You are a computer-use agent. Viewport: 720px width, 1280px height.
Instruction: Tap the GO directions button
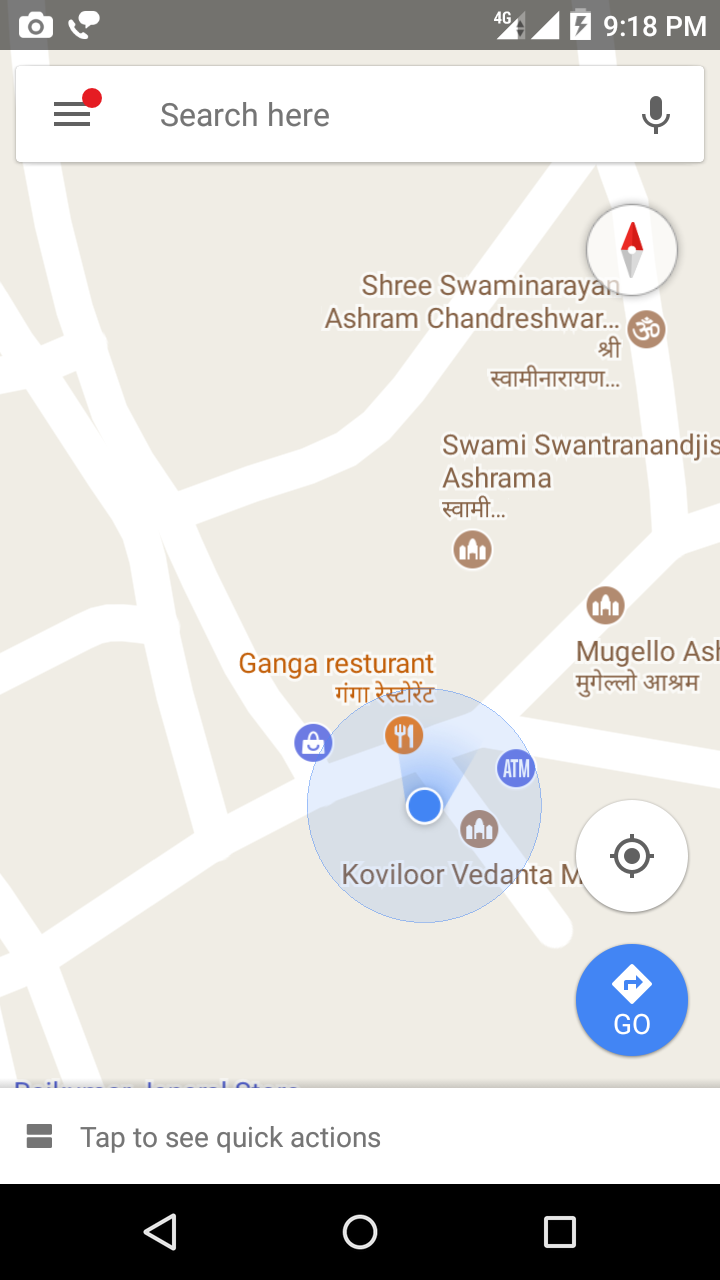[x=632, y=1000]
